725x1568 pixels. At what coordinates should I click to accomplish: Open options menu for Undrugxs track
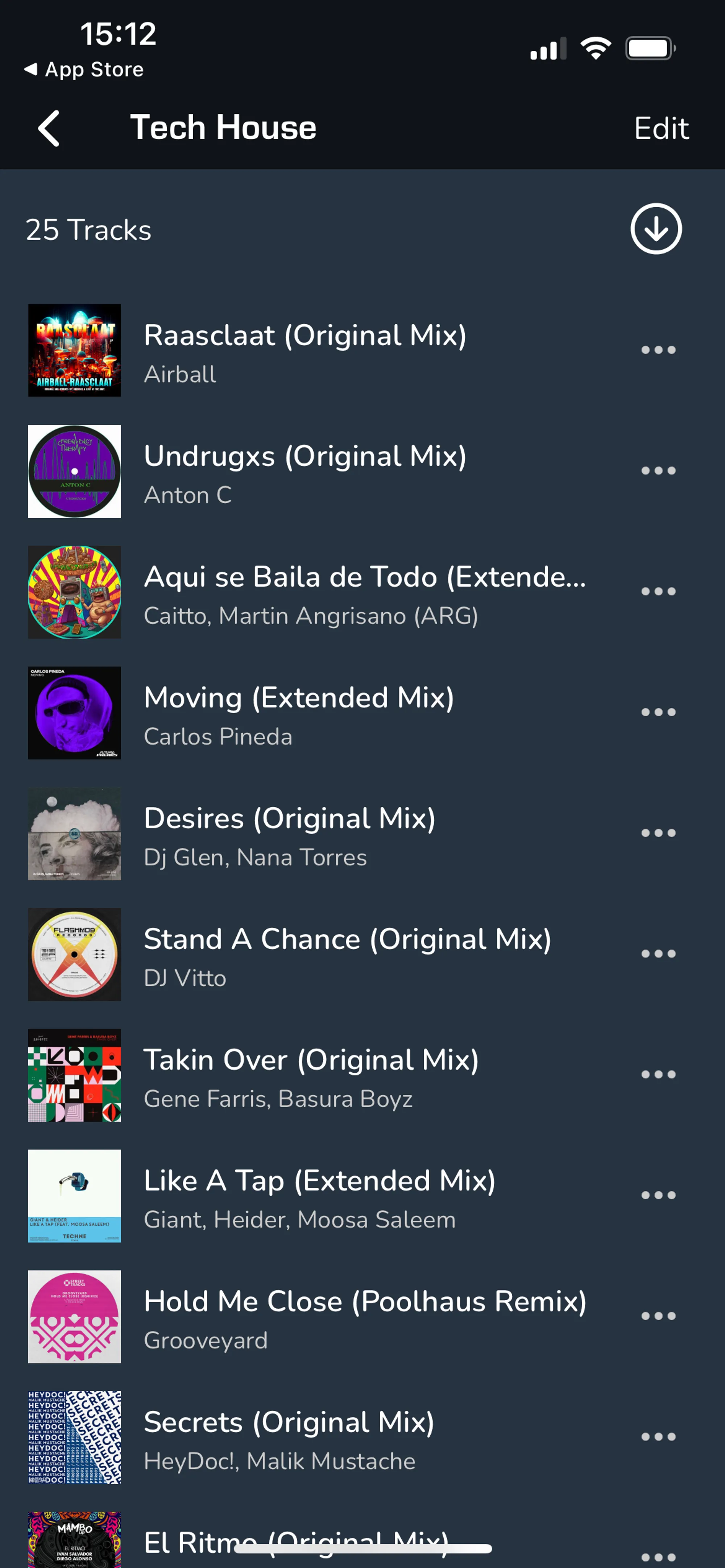(659, 470)
